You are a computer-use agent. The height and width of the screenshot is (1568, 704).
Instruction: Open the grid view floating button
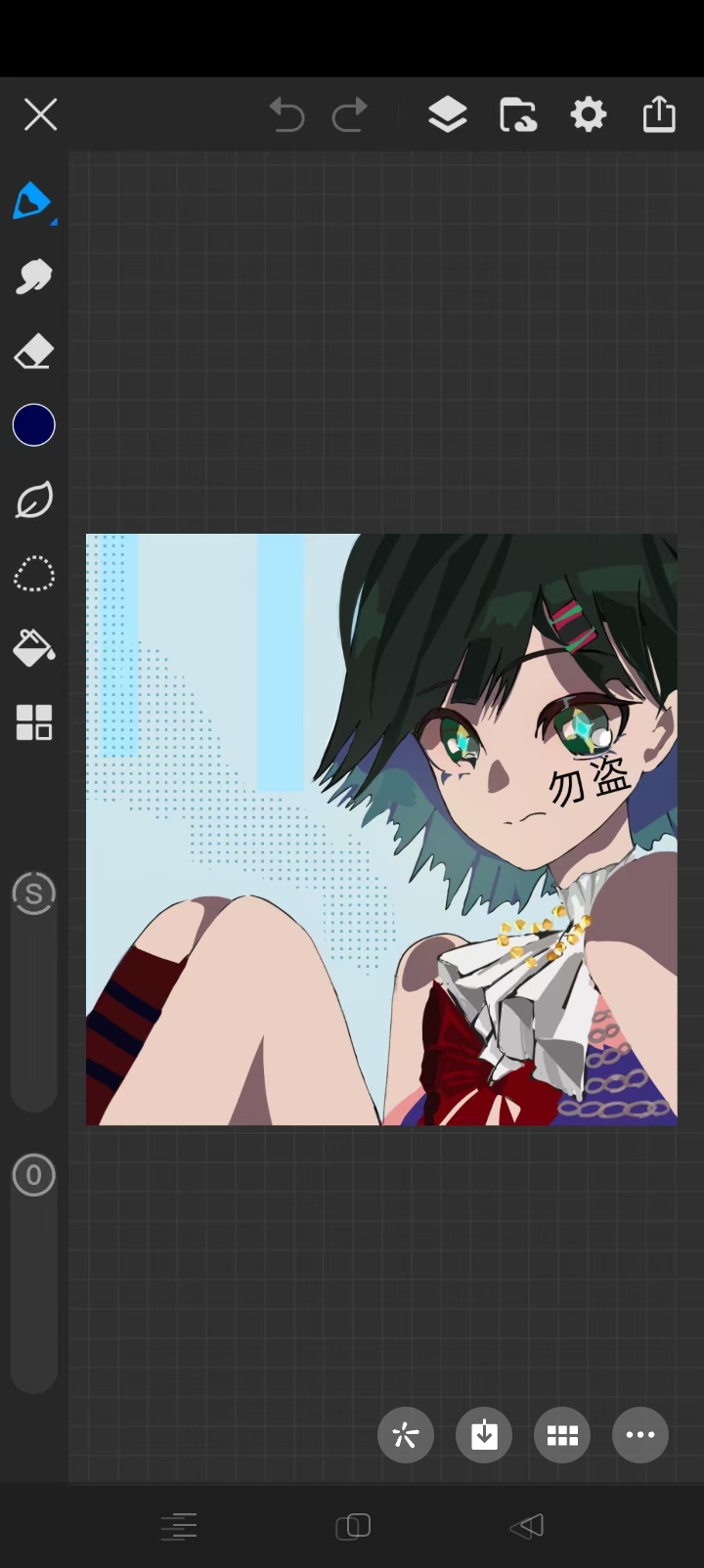[x=562, y=1435]
